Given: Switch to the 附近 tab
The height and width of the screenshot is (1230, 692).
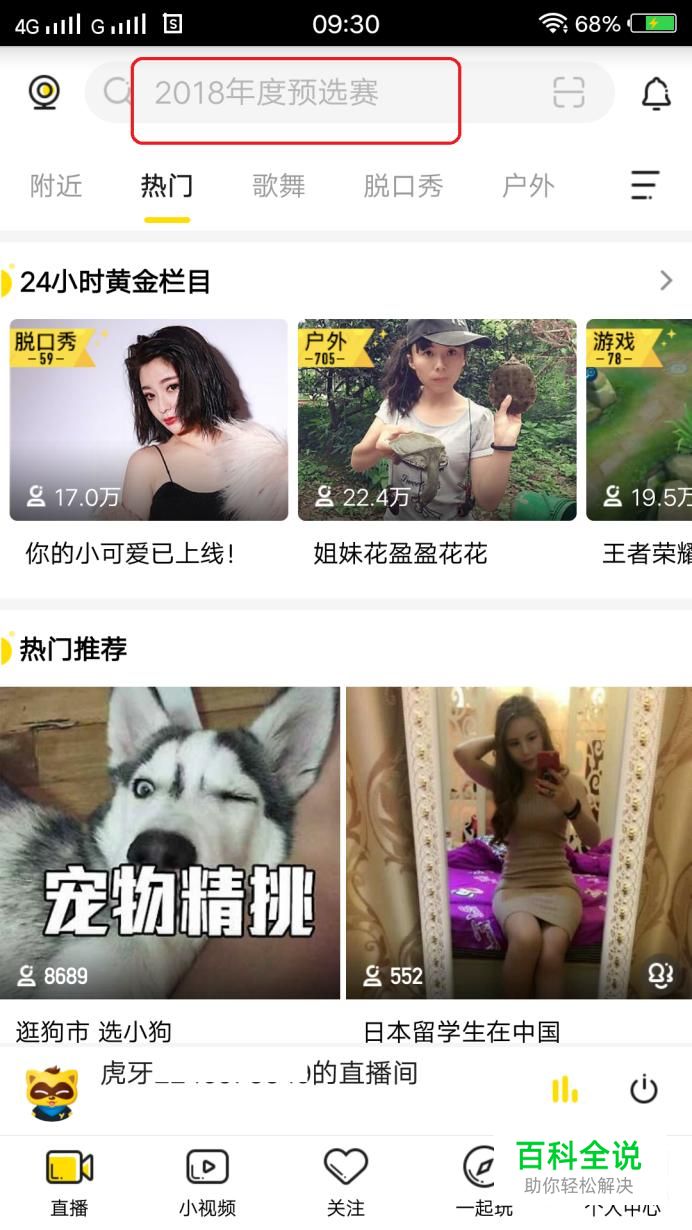Looking at the screenshot, I should pyautogui.click(x=56, y=186).
